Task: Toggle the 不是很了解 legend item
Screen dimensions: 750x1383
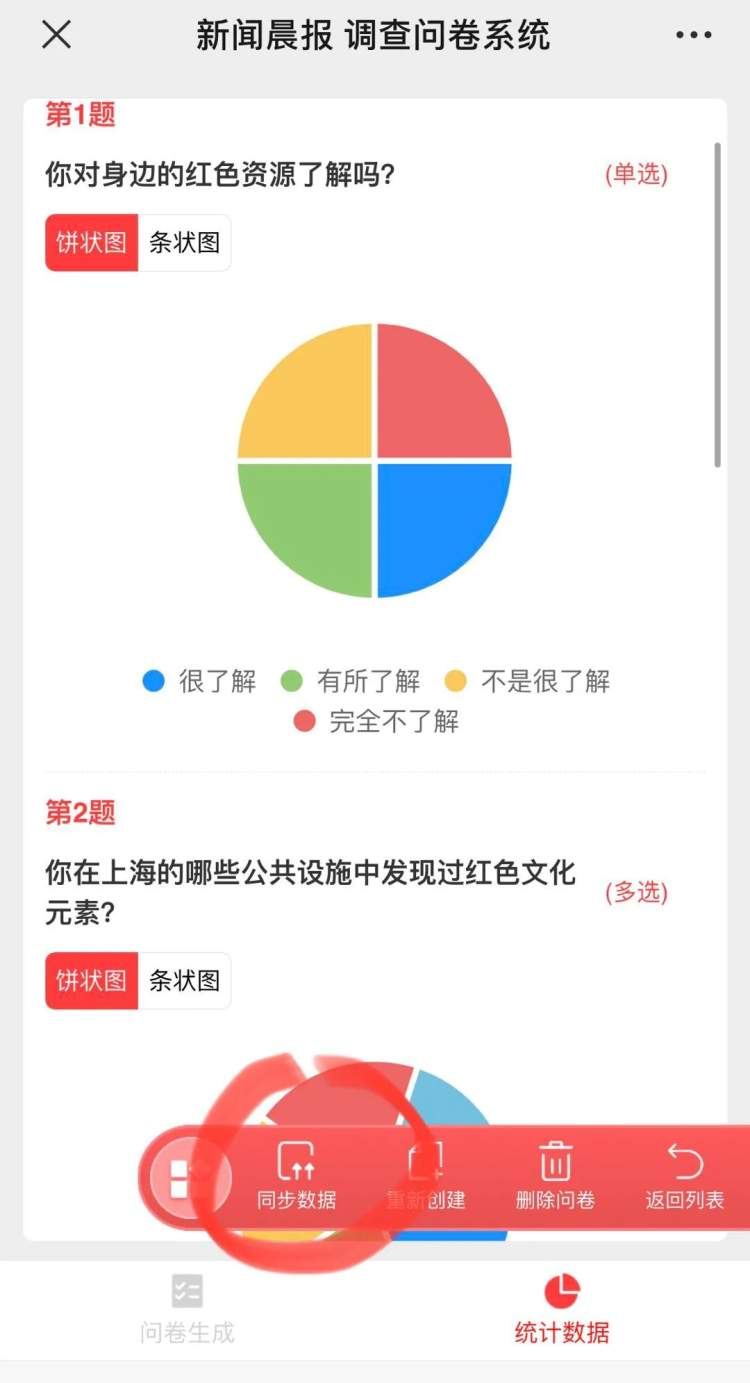Action: (527, 682)
